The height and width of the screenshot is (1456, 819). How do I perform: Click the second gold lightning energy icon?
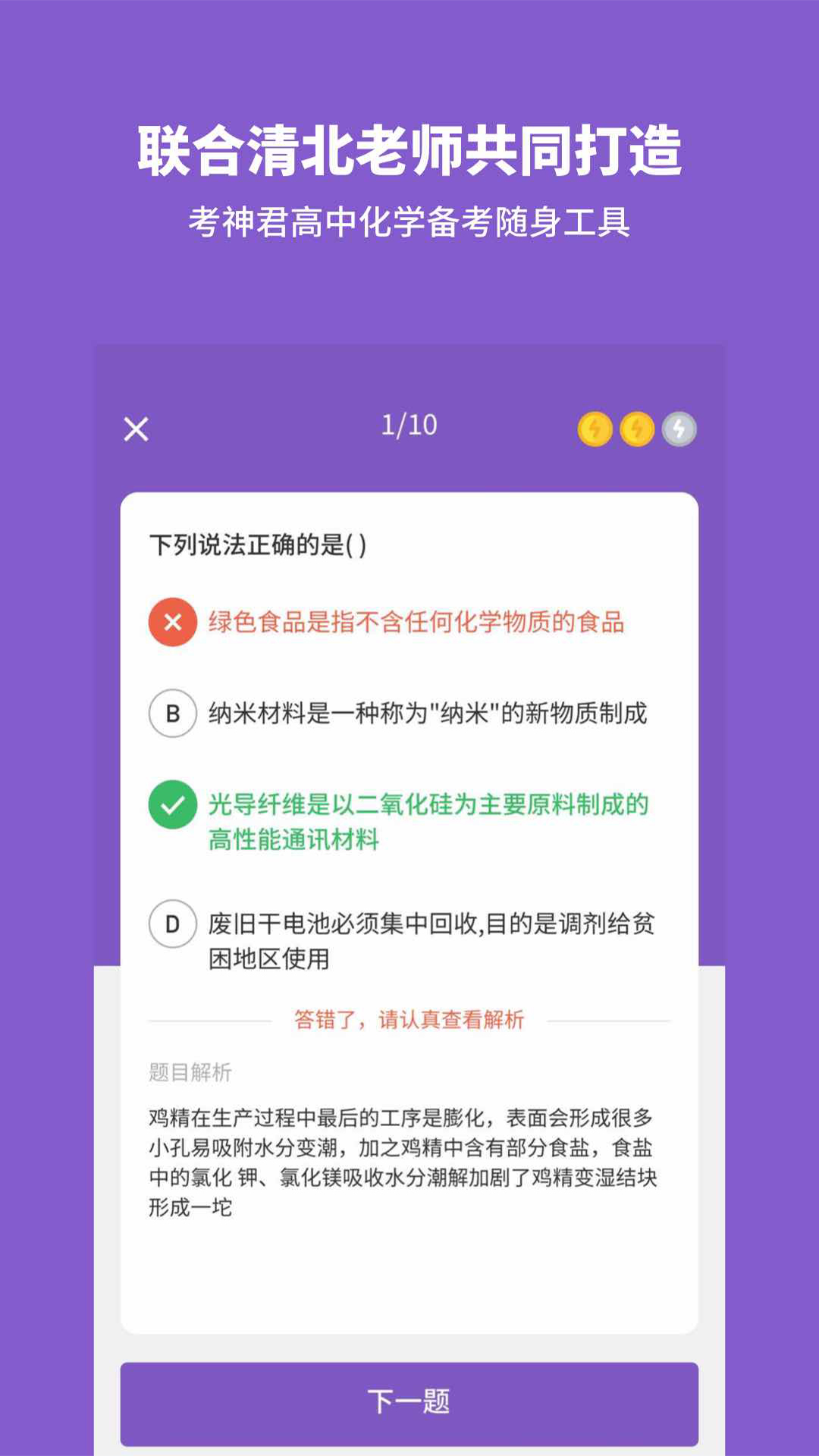click(x=637, y=428)
